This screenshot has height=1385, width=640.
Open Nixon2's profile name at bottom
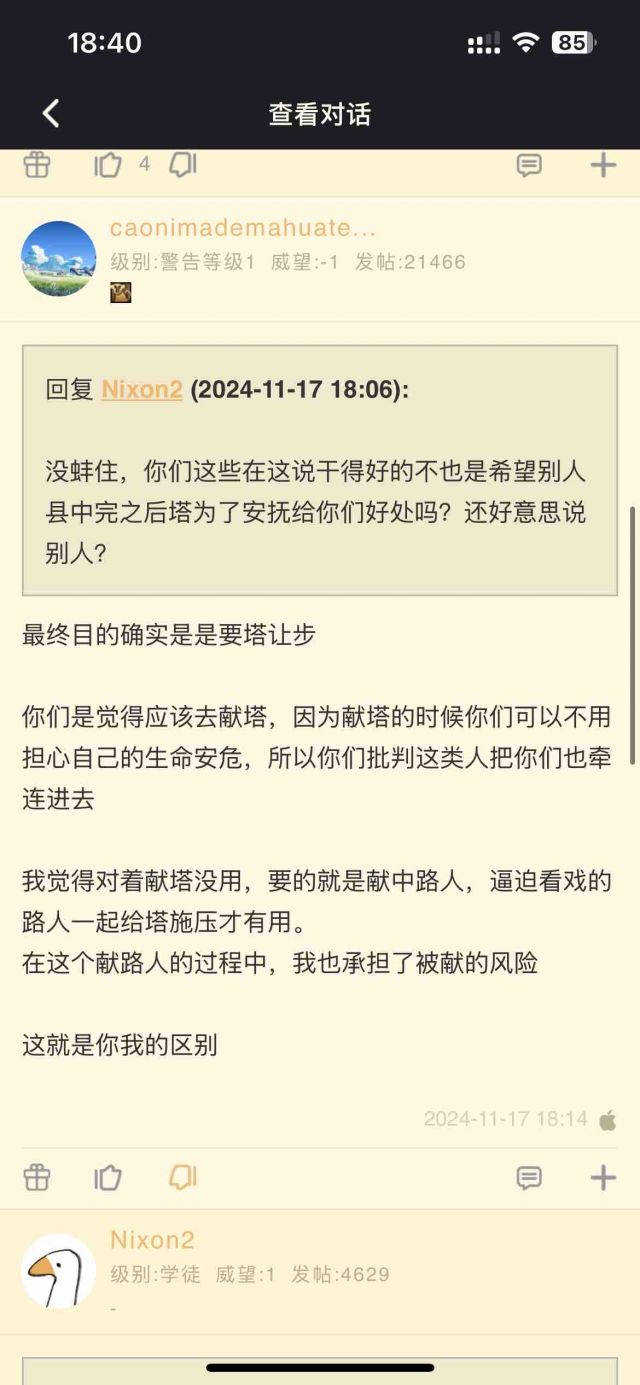point(152,1240)
